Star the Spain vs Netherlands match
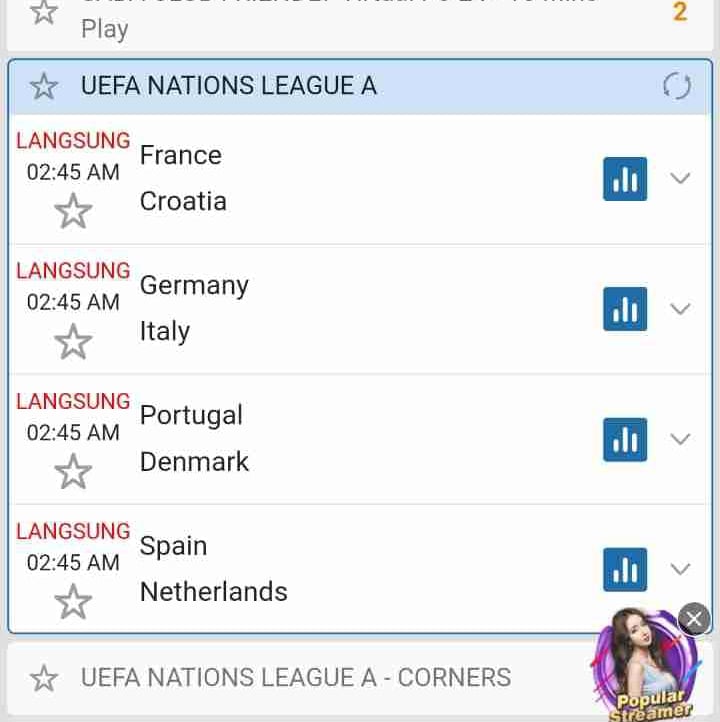 click(73, 602)
